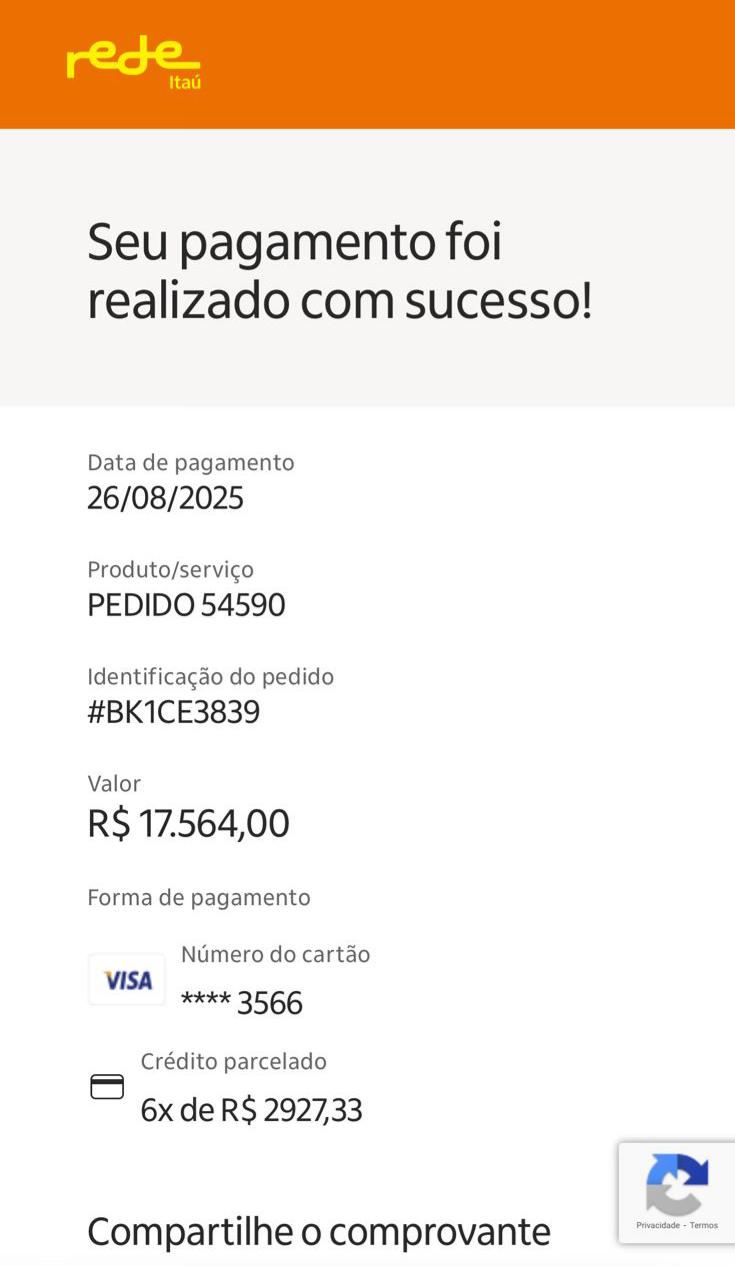Select the order ID #BK1CE3839
This screenshot has width=735, height=1266.
174,711
